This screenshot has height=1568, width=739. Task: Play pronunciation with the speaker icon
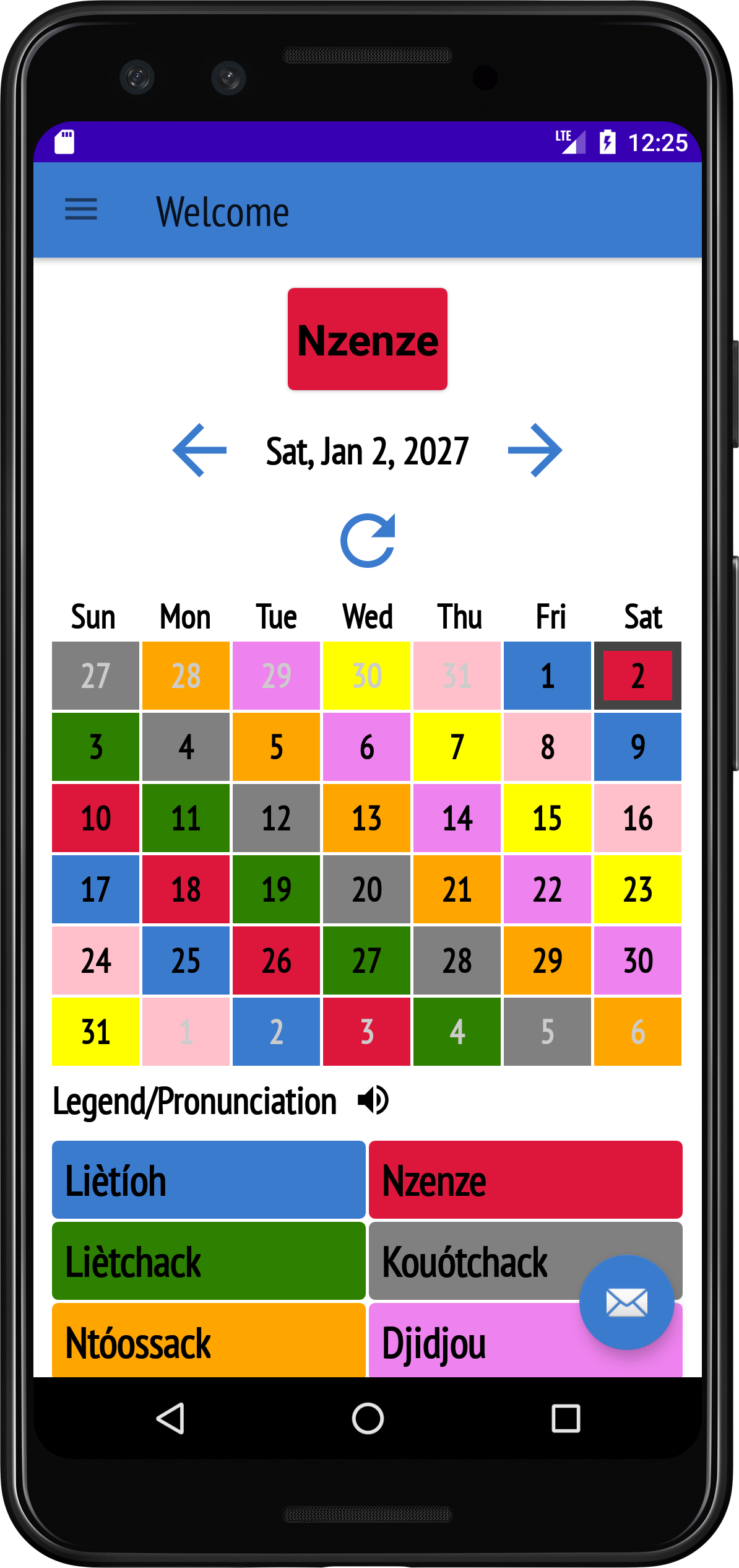pos(373,1101)
